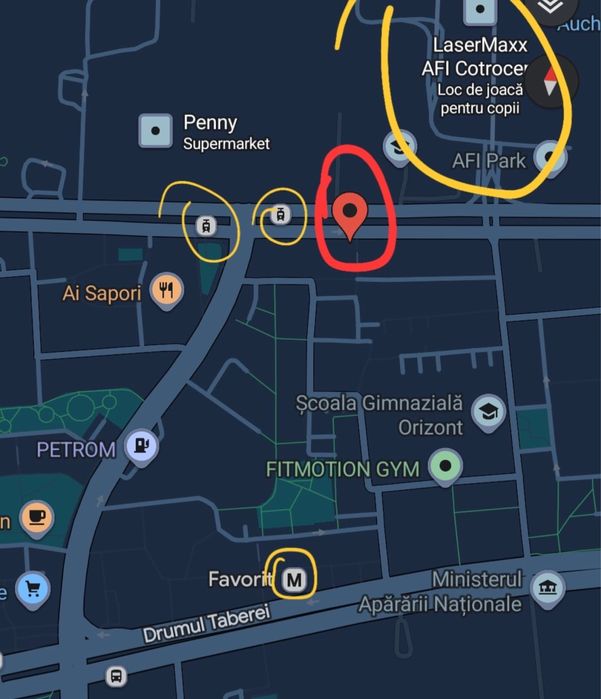
Task: Open the Penny Supermarket place marker
Action: 155,129
